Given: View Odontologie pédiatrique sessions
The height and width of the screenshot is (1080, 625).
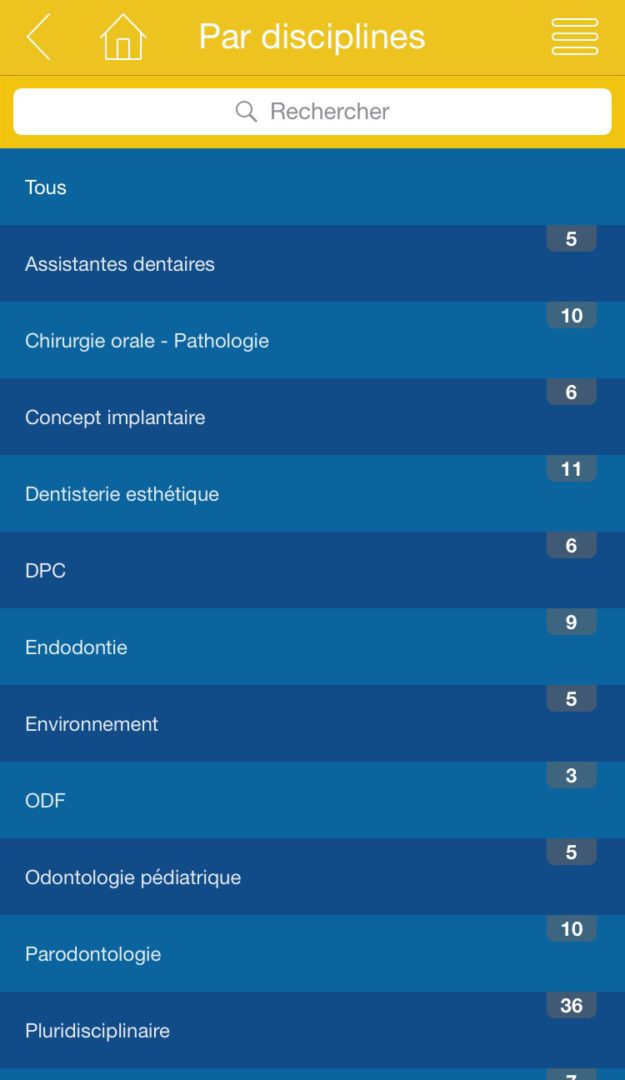Looking at the screenshot, I should (x=312, y=877).
